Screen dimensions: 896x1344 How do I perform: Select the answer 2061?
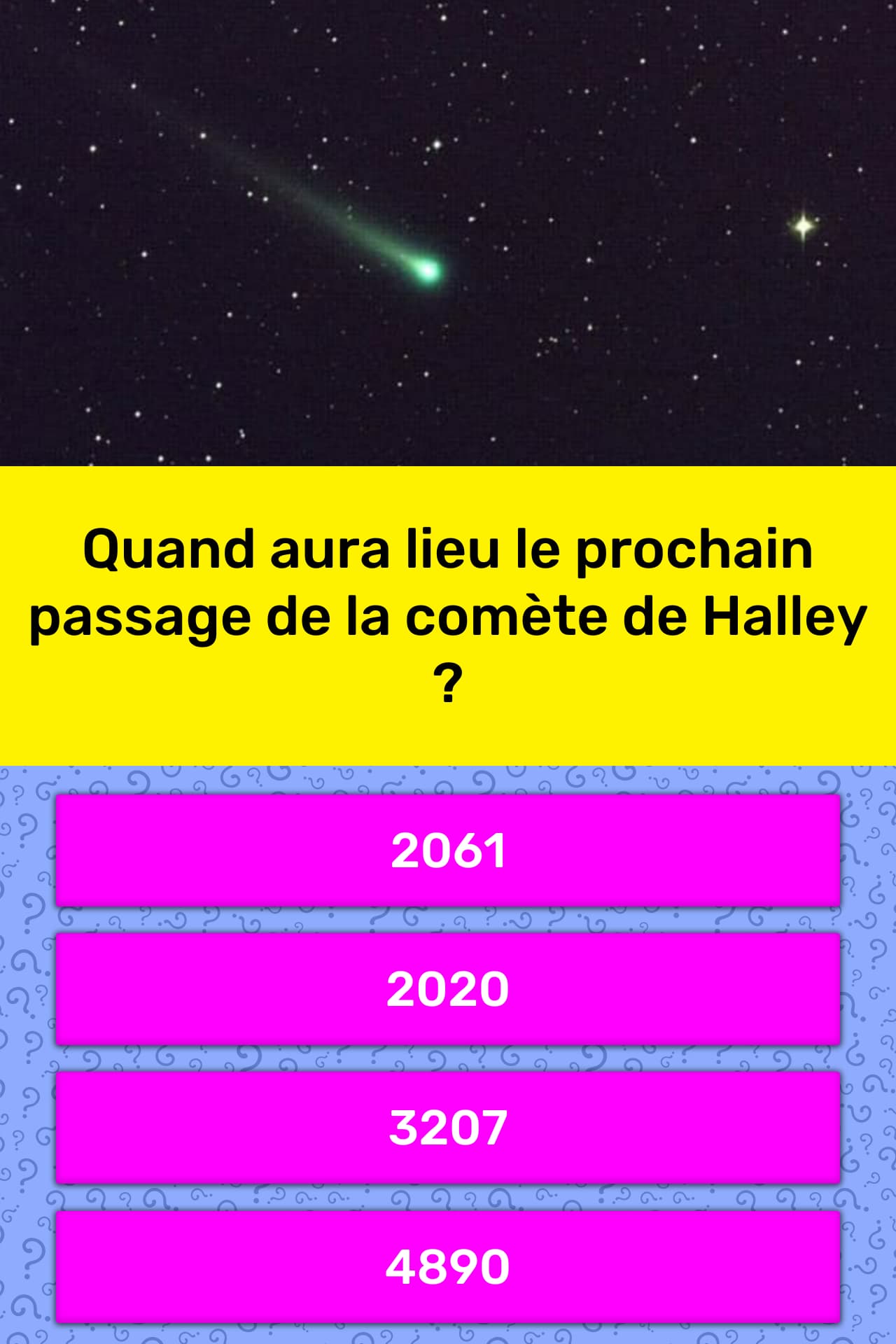pos(448,850)
